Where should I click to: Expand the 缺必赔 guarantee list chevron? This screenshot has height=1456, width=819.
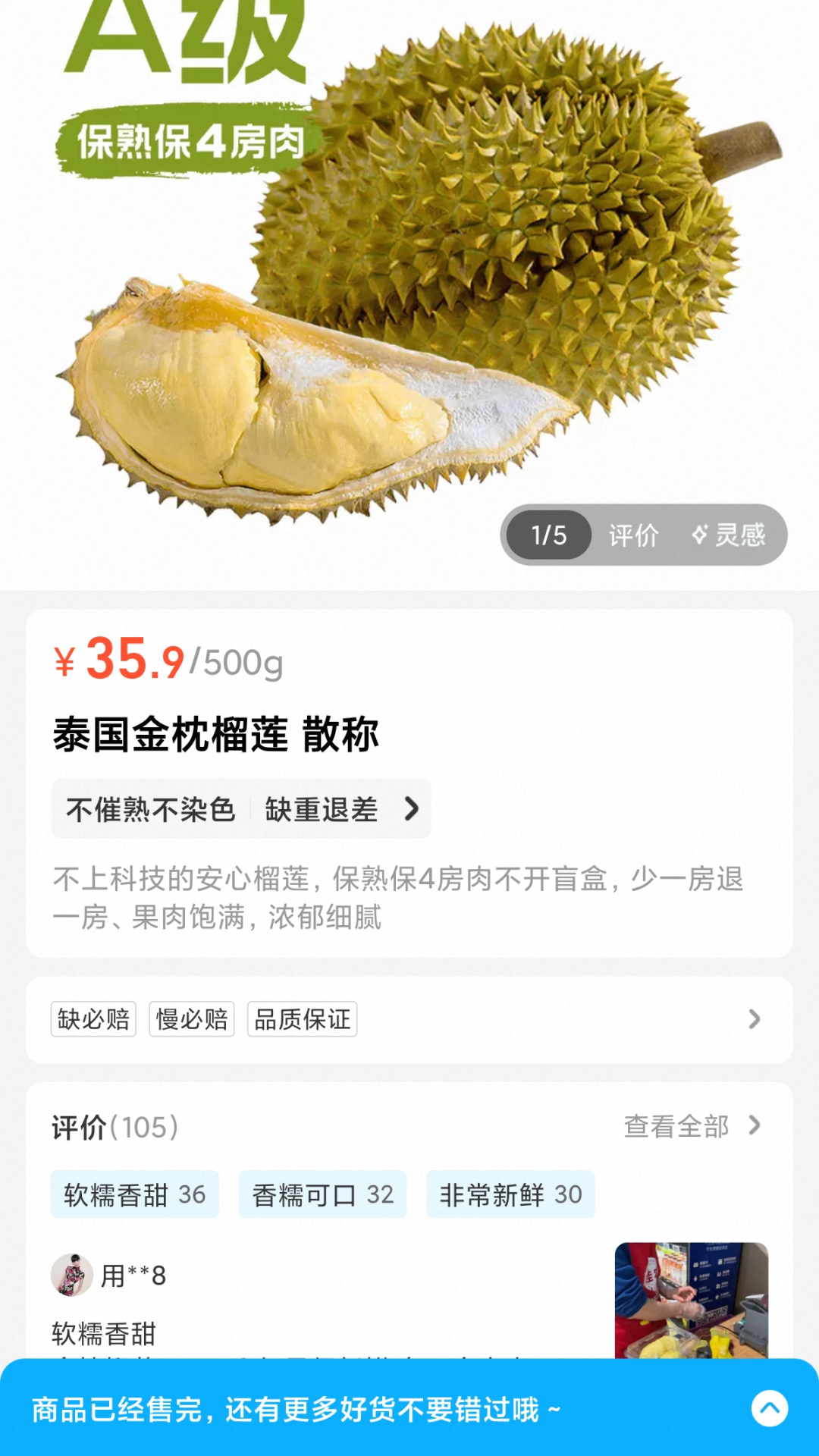pos(754,1019)
